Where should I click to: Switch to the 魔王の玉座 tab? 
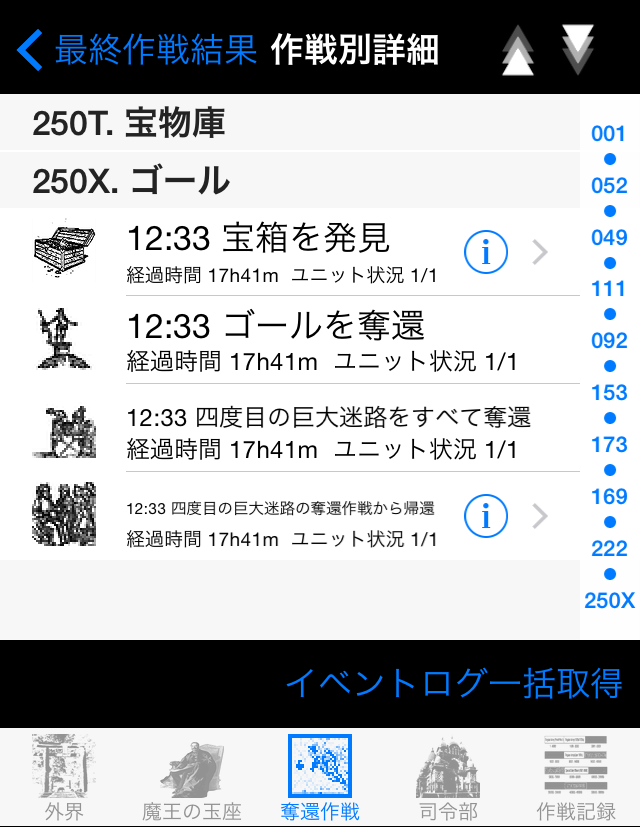(x=192, y=778)
